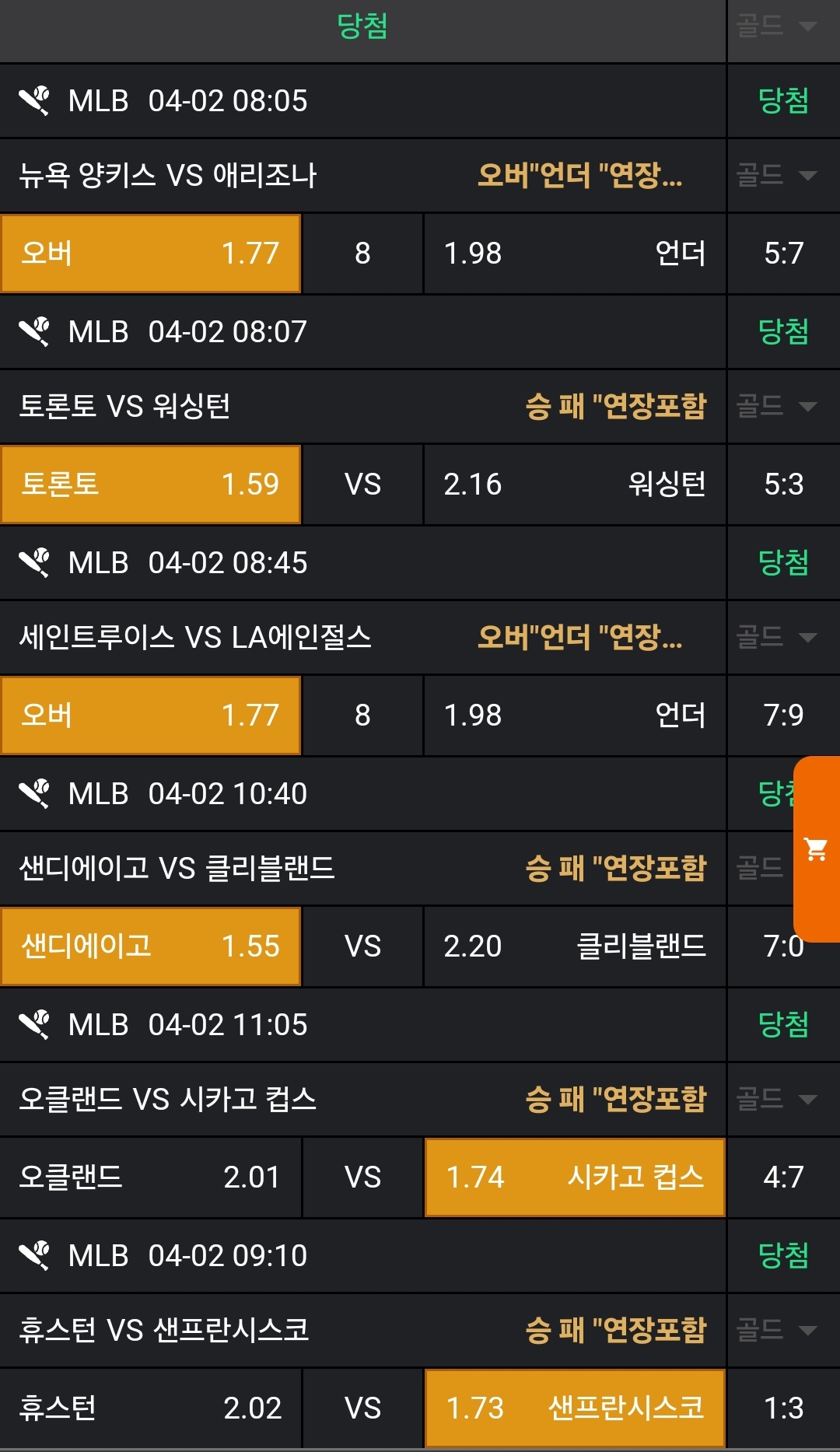The image size is (840, 1452).
Task: Tap 오버 1.77 under 뉴욕 양키스 VS 애리조나
Action: (x=151, y=253)
